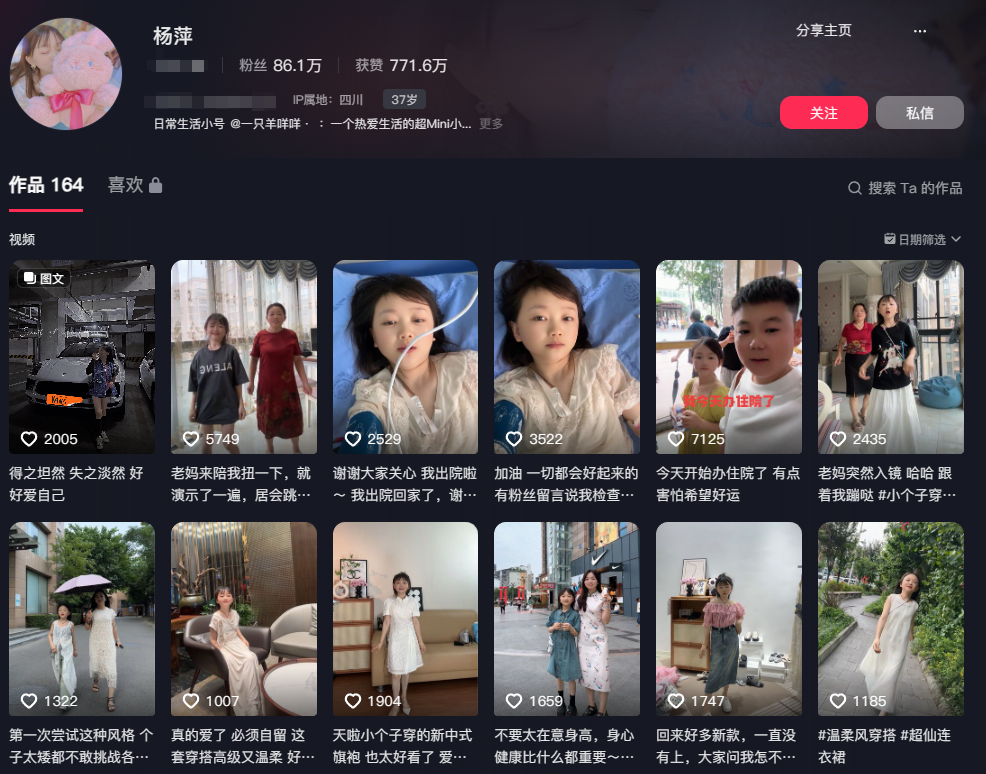Switch to the 喜欢 tab
The image size is (986, 774).
coord(135,185)
